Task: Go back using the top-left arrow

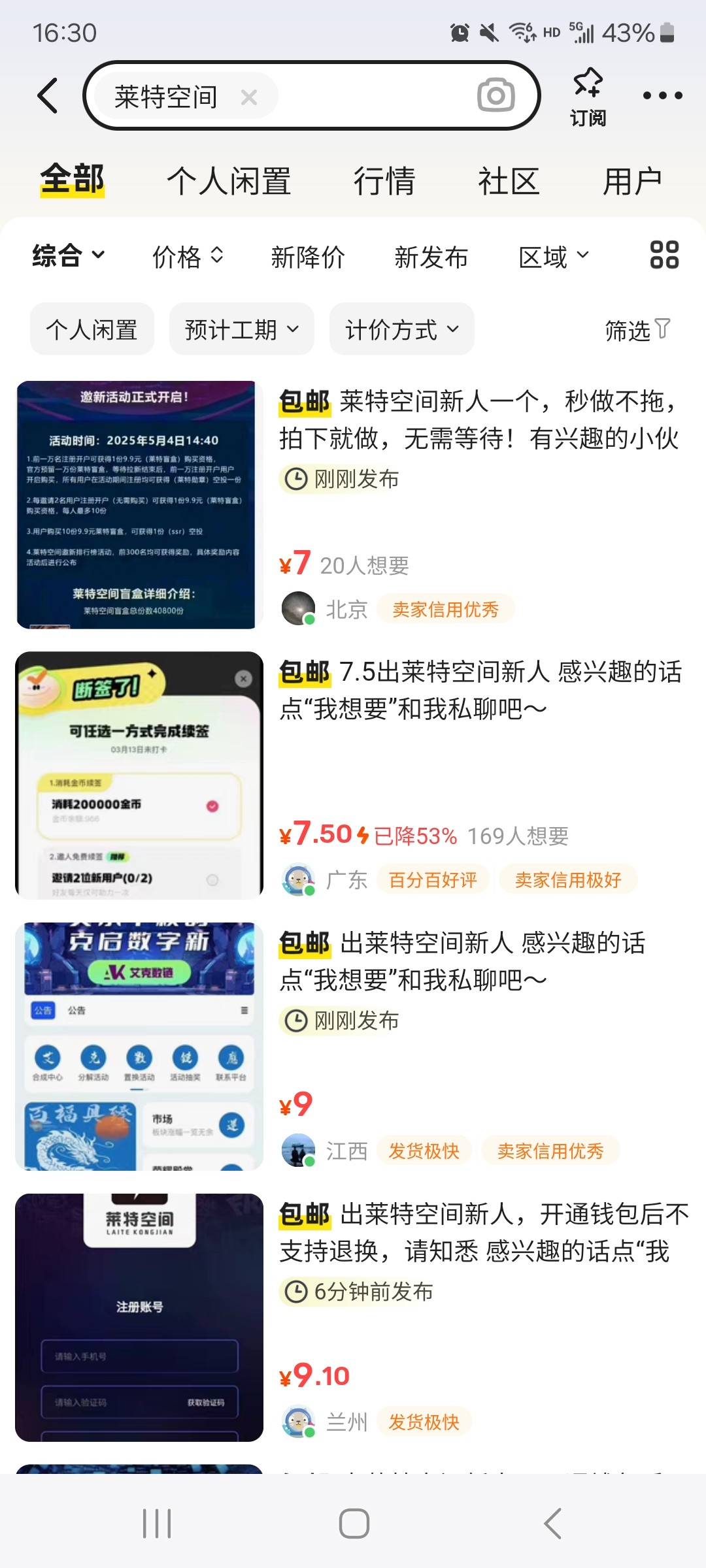Action: pyautogui.click(x=48, y=96)
